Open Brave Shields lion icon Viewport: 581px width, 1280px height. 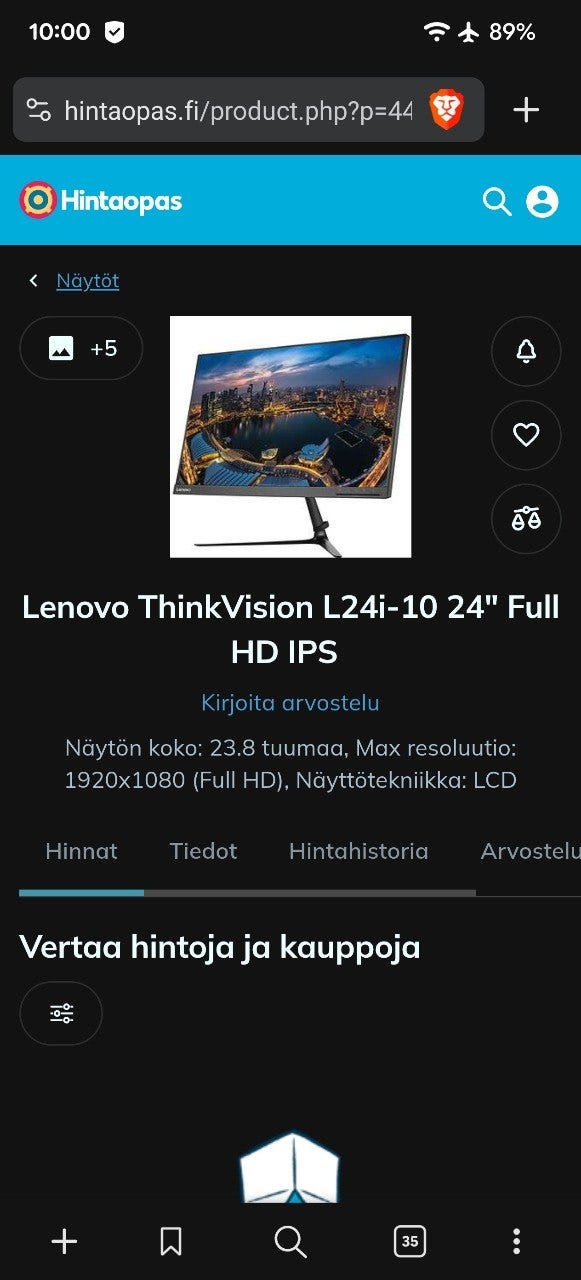[447, 110]
